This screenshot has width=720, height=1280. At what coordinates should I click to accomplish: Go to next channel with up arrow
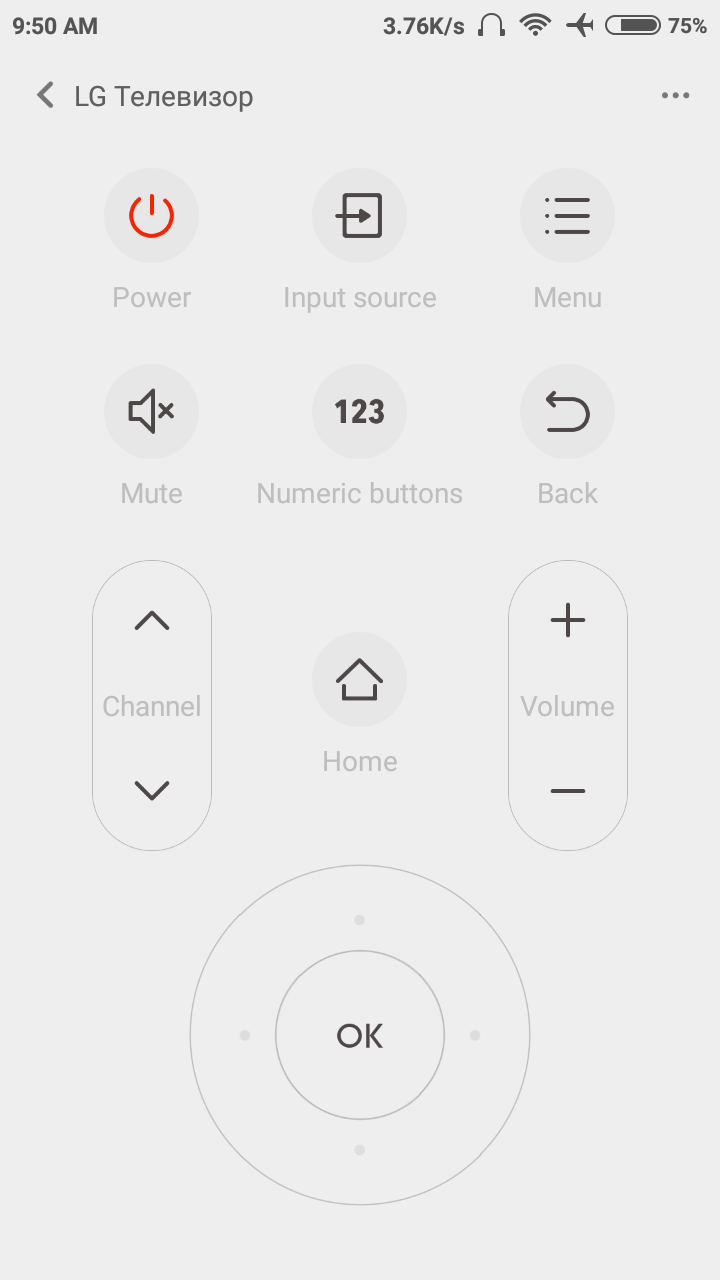click(152, 621)
